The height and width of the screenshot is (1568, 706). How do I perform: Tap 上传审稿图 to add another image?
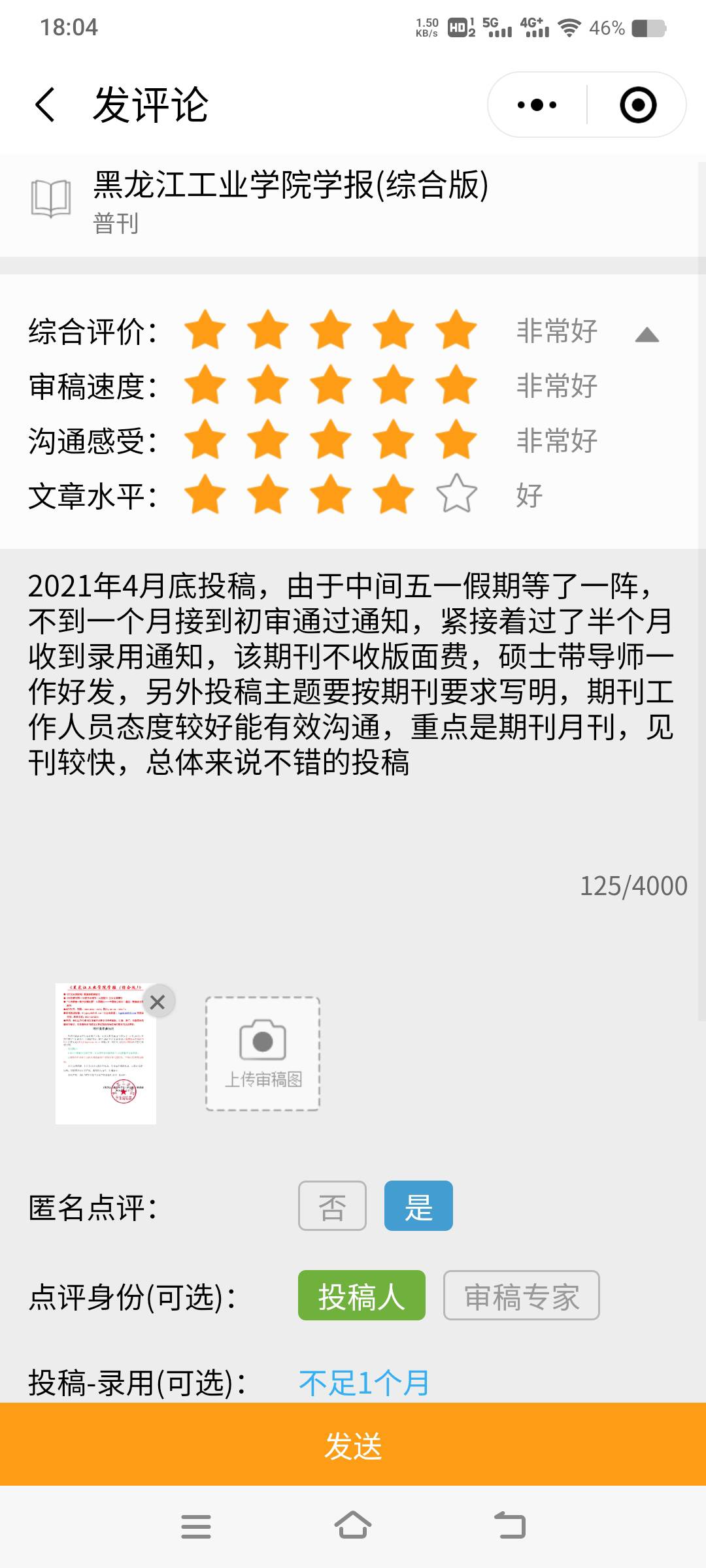click(263, 1053)
